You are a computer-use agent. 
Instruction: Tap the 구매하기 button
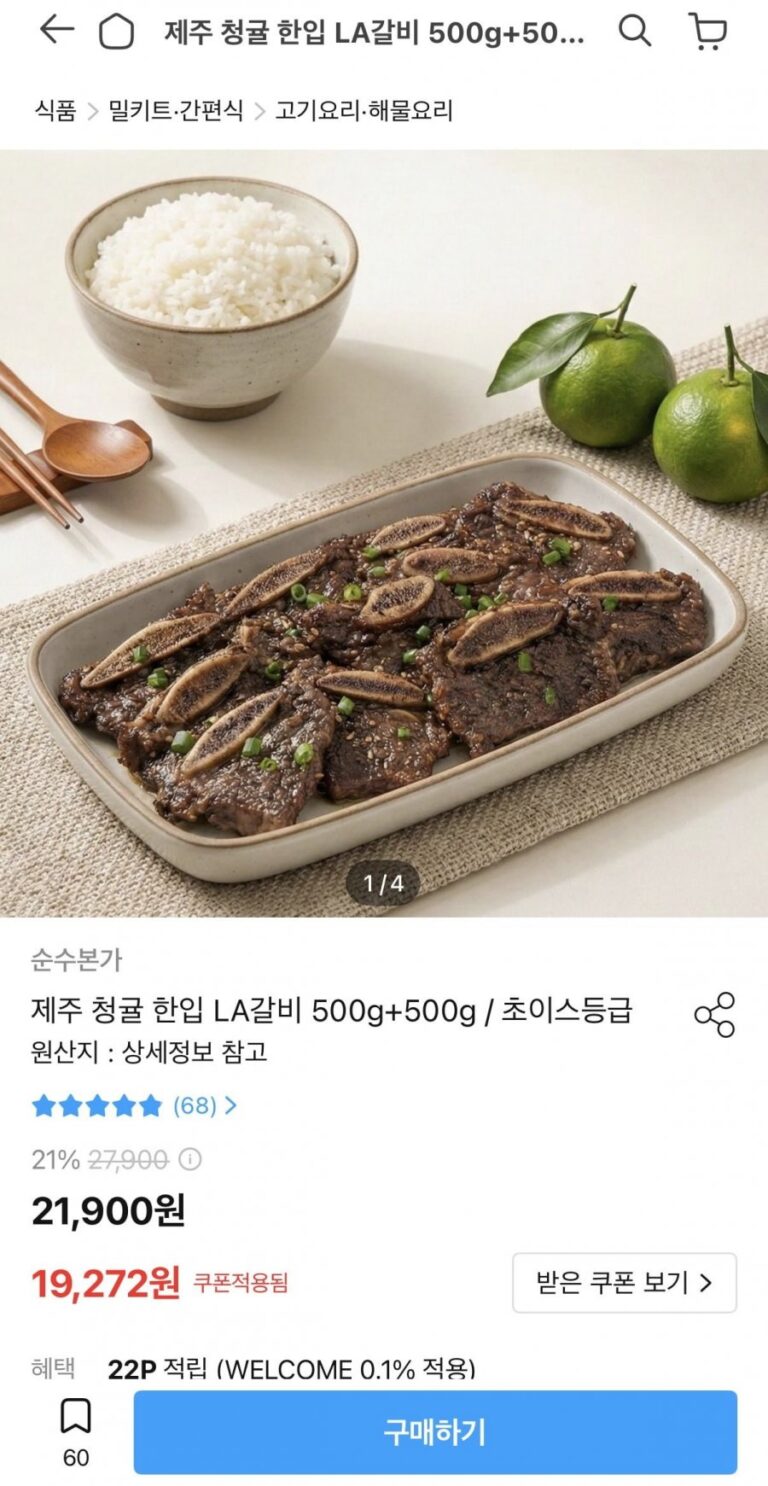click(435, 1432)
